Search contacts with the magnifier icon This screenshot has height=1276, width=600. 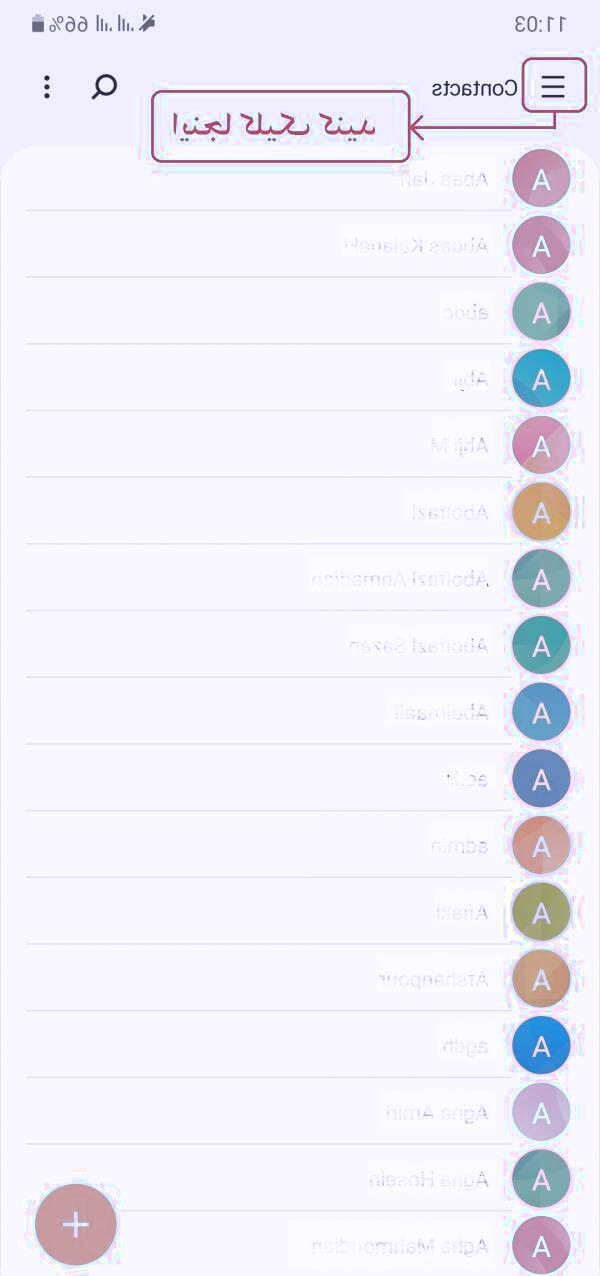(x=104, y=87)
